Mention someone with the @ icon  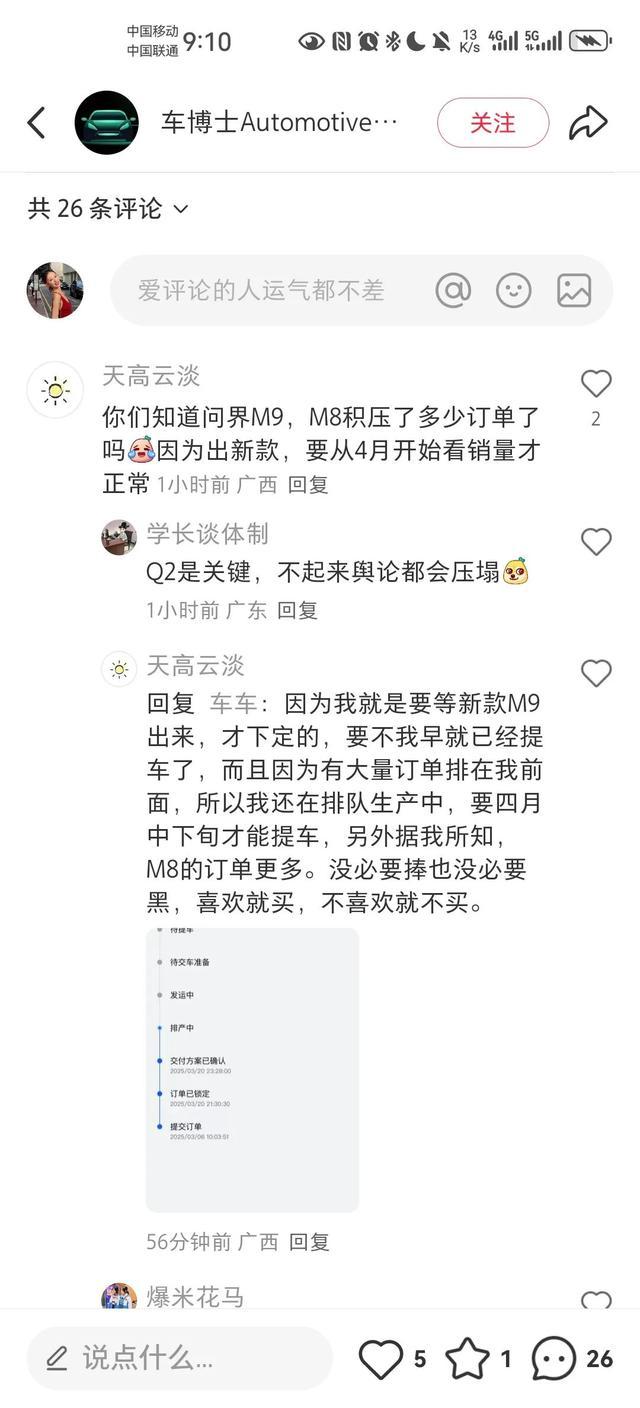point(453,290)
